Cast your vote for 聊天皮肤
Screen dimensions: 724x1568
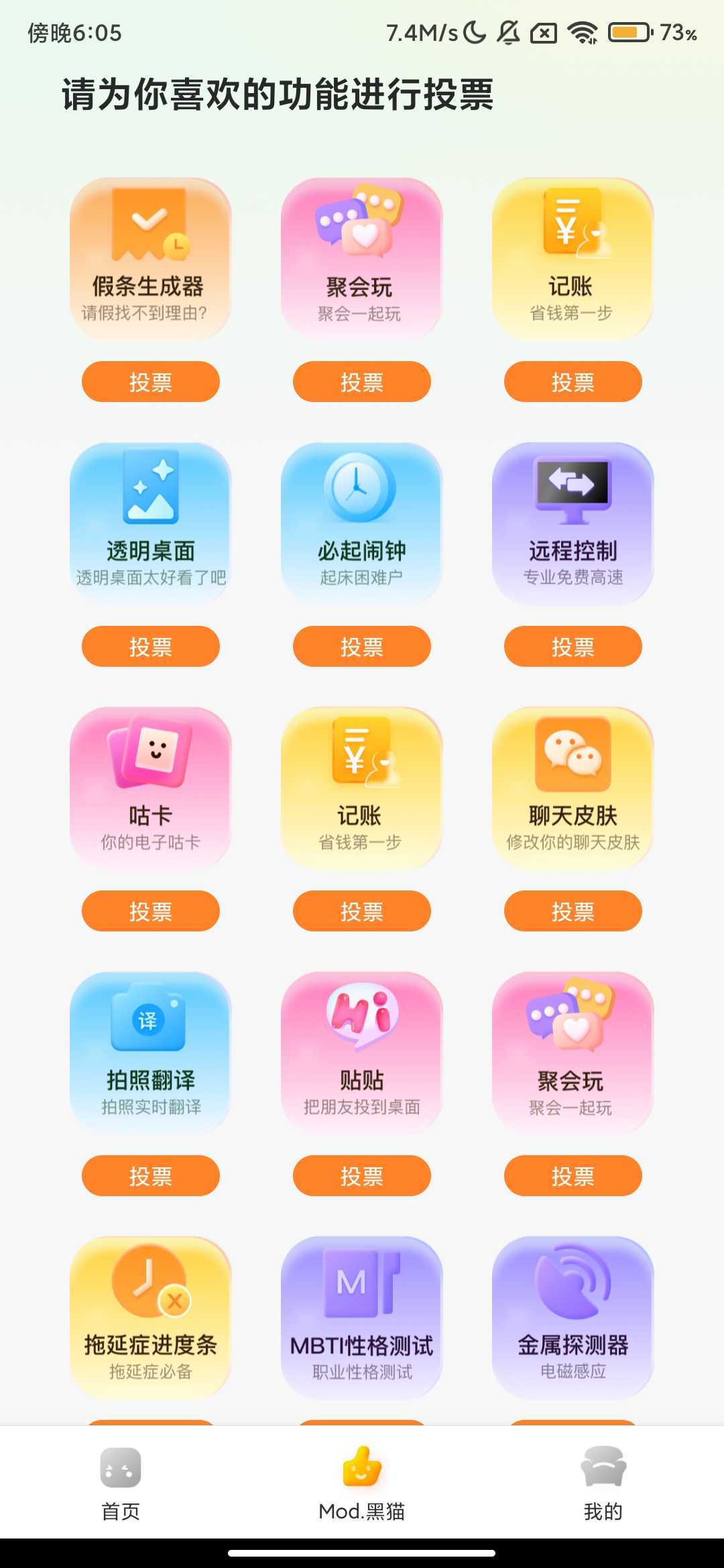point(572,911)
